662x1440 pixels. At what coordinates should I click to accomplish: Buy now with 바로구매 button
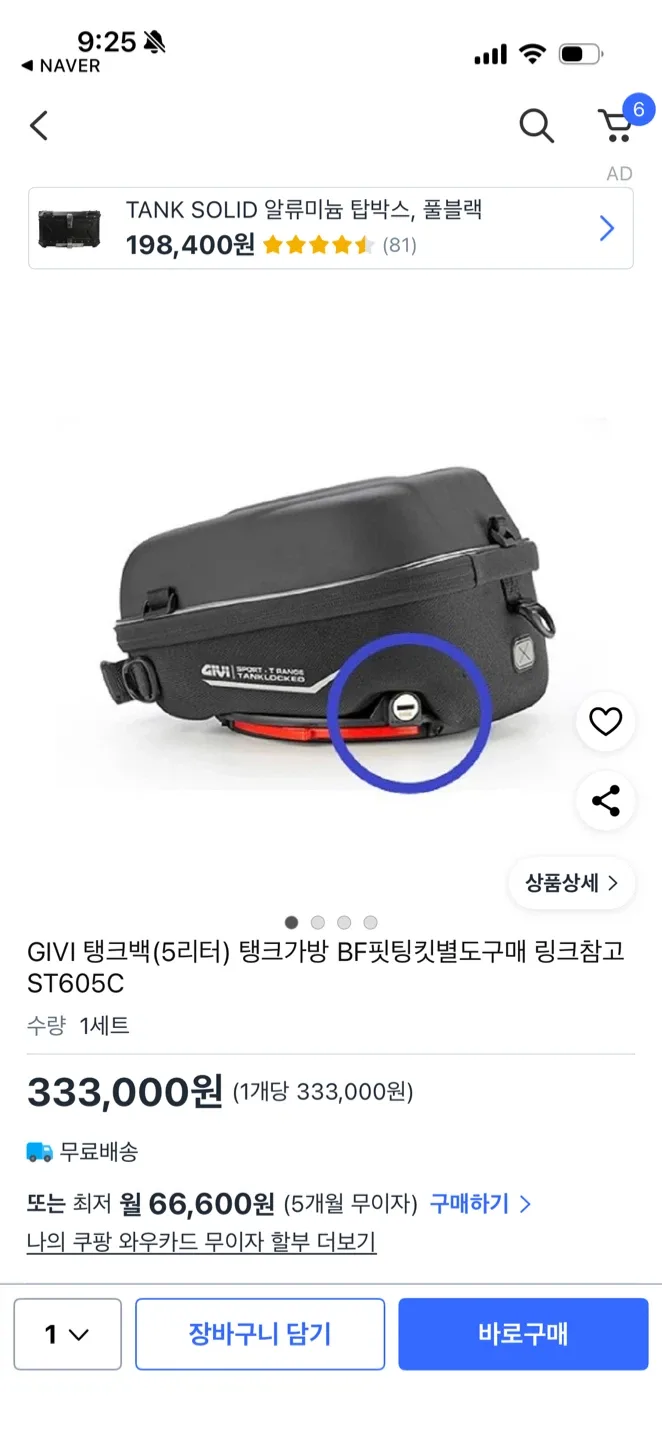[523, 1334]
